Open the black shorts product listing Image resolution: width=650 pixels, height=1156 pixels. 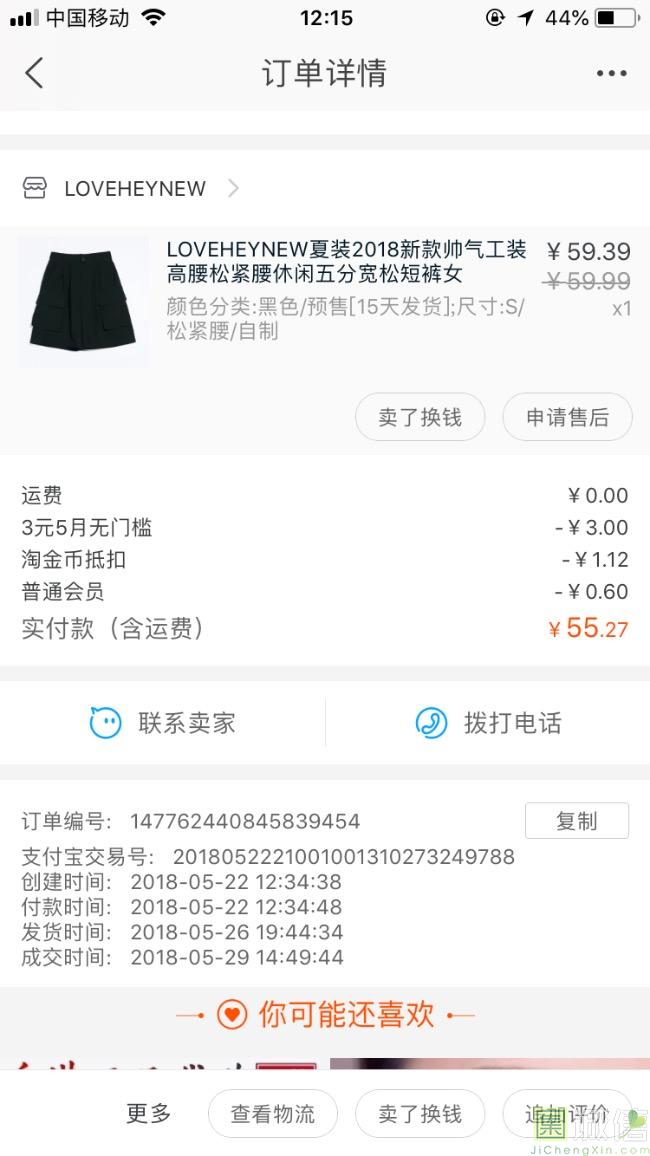[345, 262]
